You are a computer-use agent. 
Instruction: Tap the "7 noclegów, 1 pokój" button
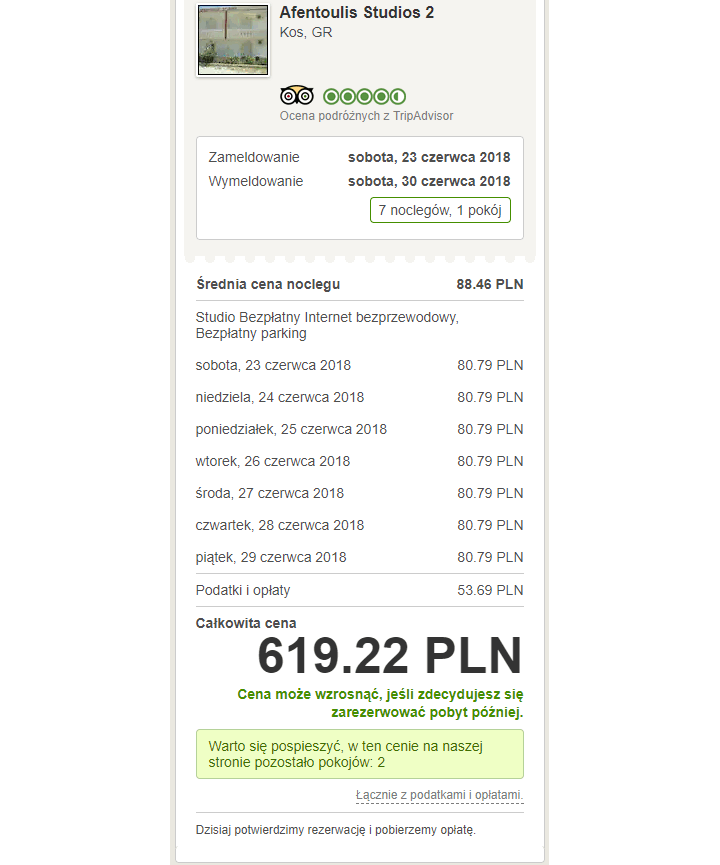click(440, 210)
